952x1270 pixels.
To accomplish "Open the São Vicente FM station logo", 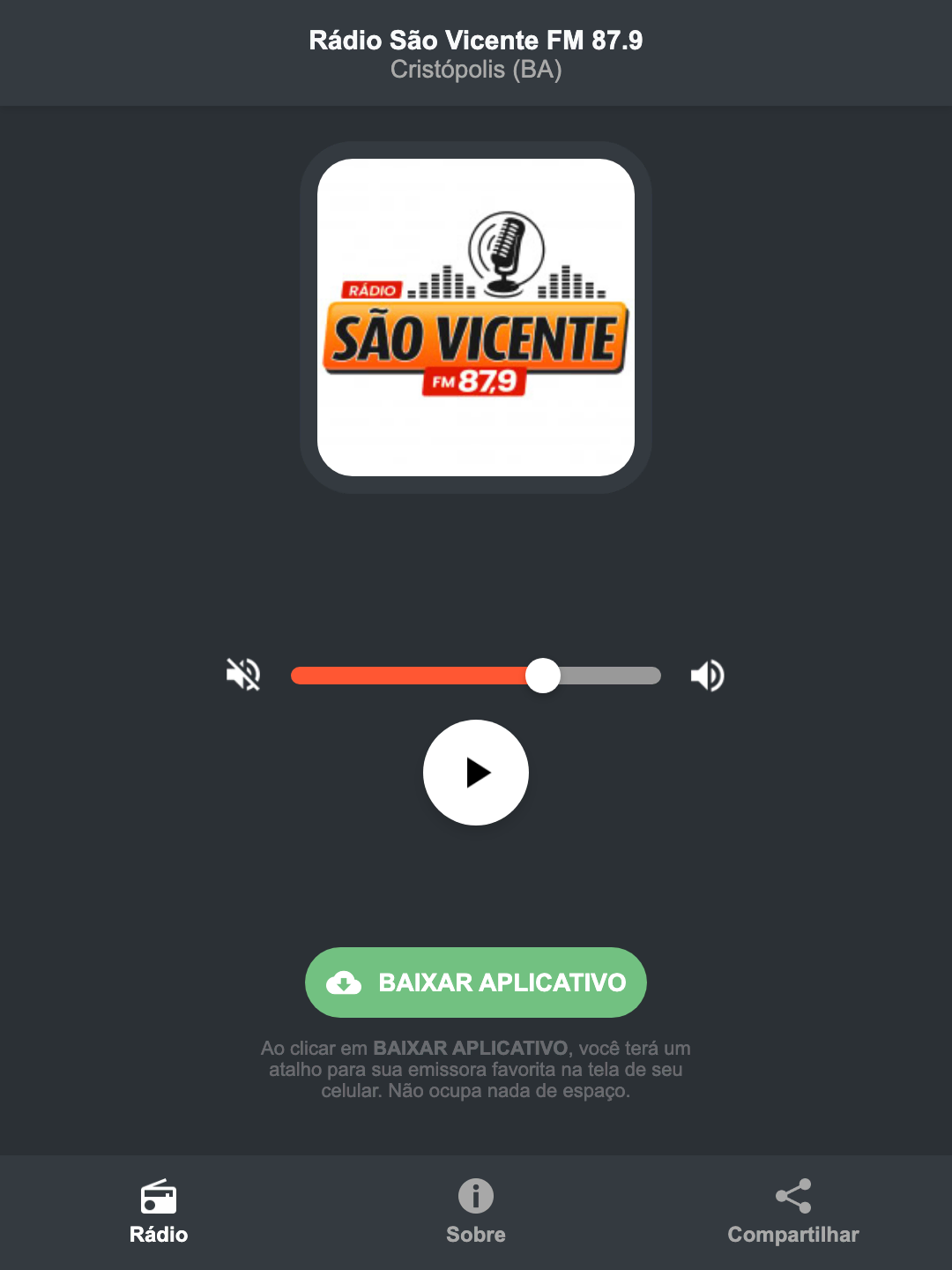I will pyautogui.click(x=475, y=317).
